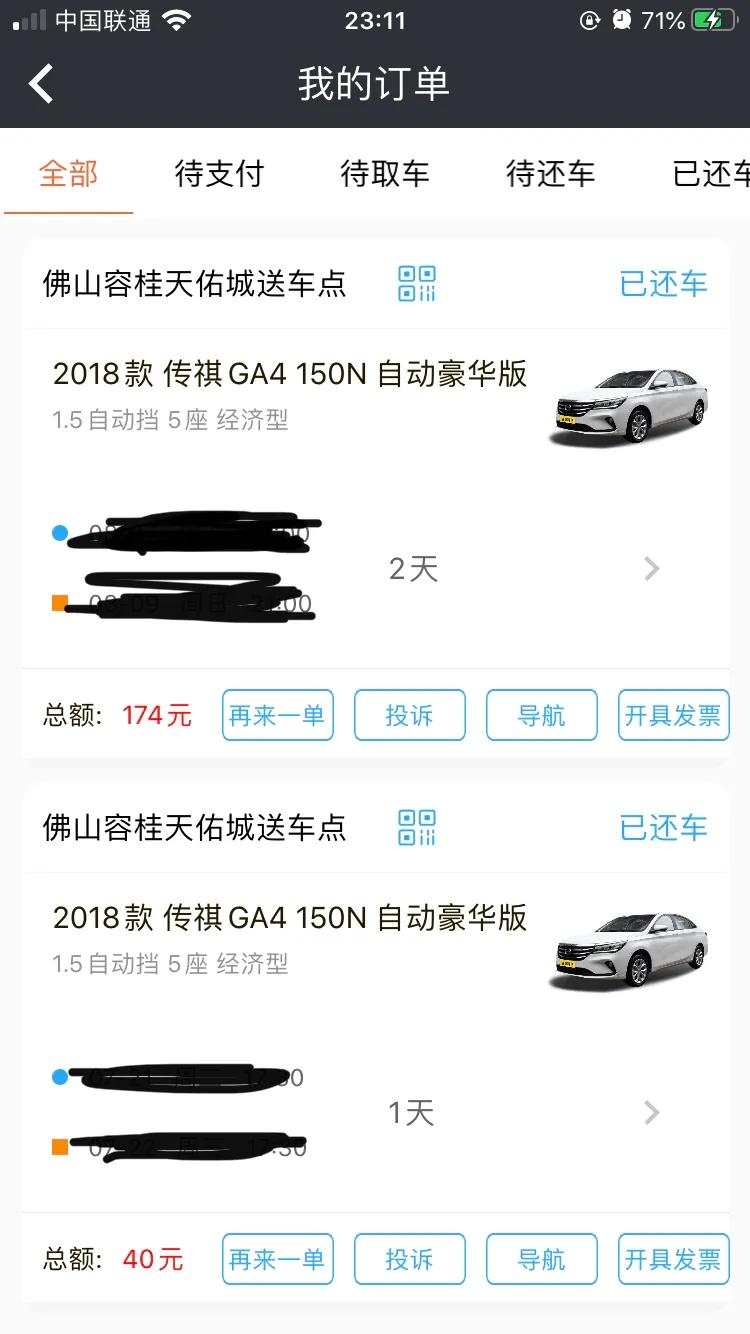Tap 导航 on the 40元 order
750x1334 pixels.
point(541,1259)
